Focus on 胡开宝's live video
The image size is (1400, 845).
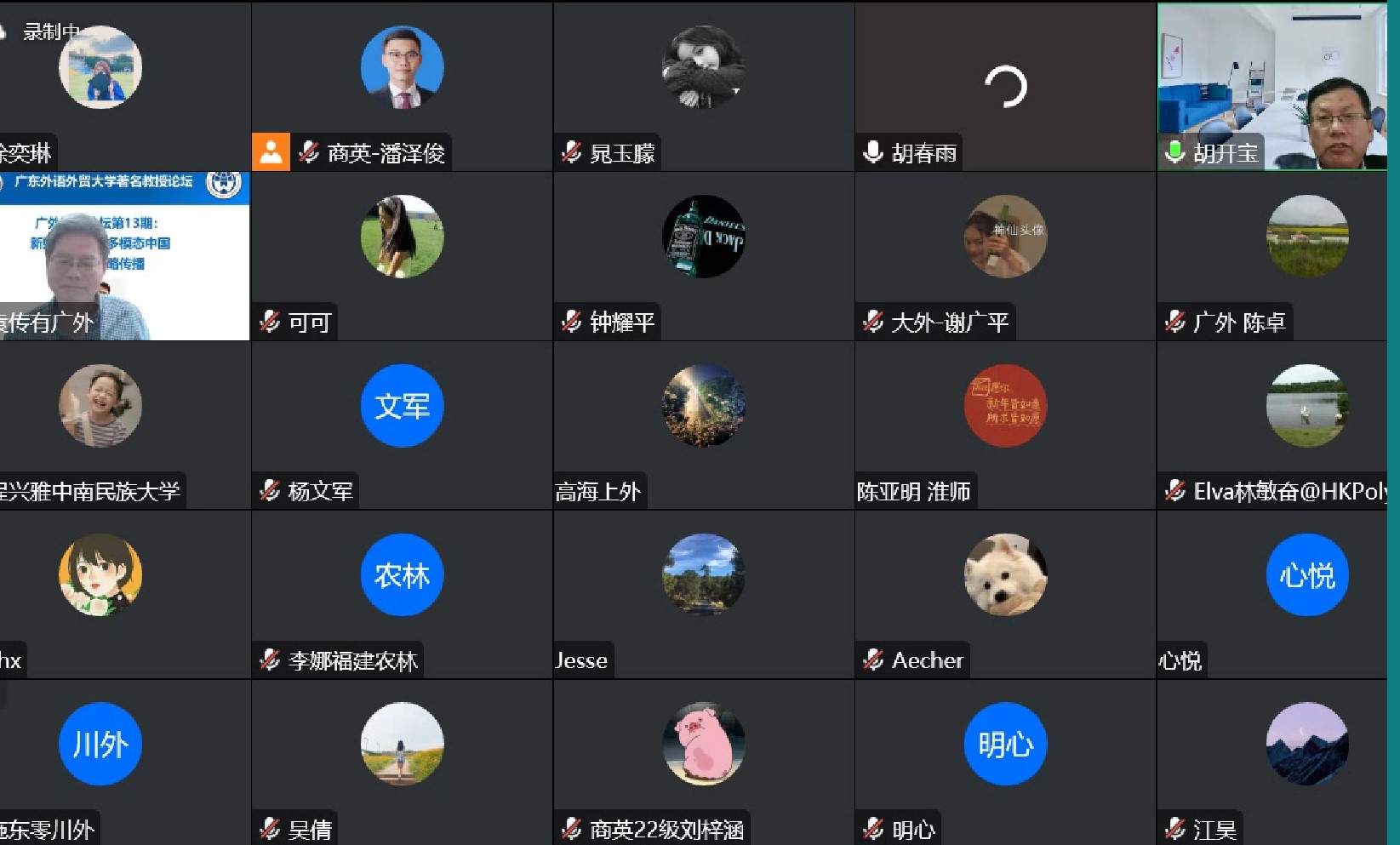(1271, 85)
